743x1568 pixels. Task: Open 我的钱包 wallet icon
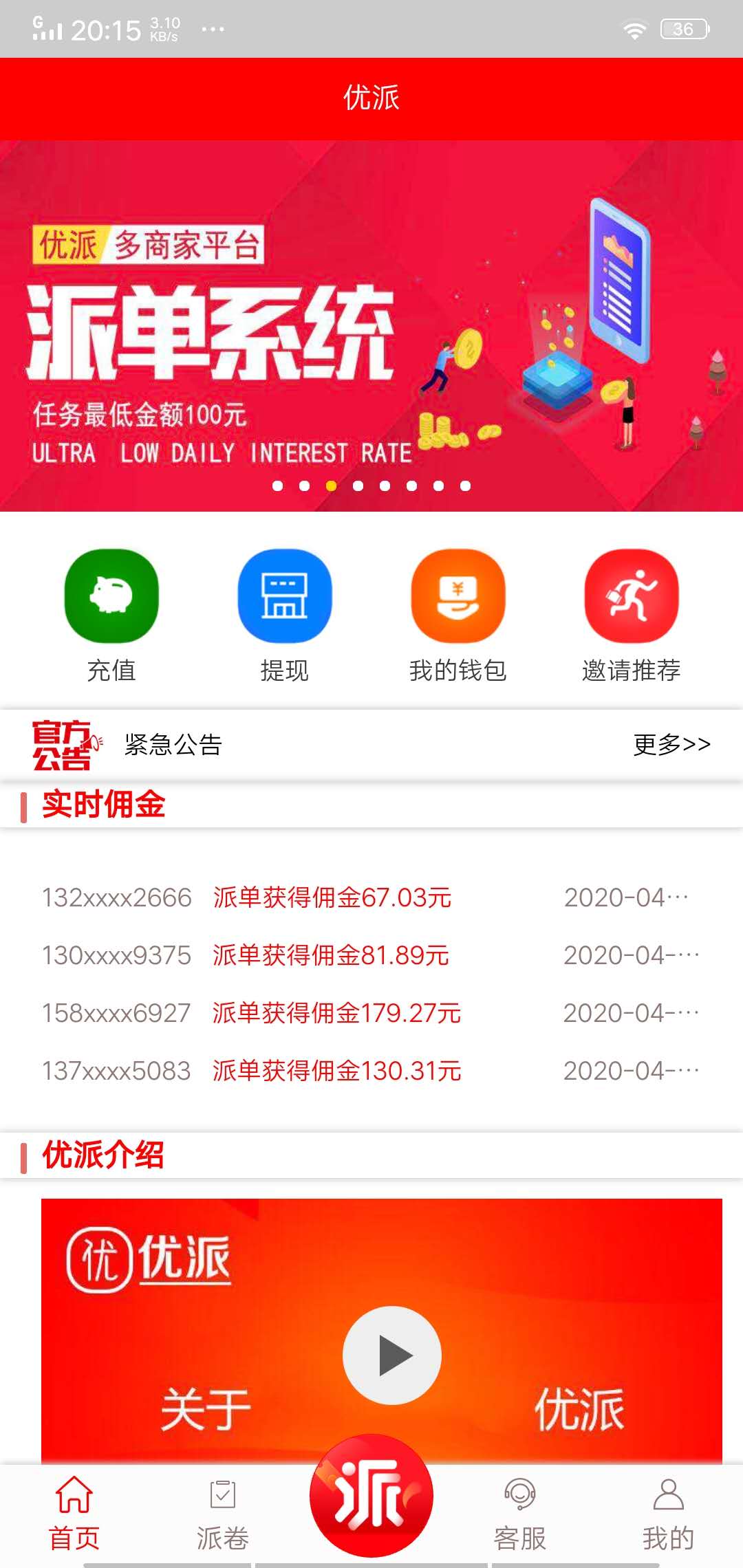click(x=458, y=598)
